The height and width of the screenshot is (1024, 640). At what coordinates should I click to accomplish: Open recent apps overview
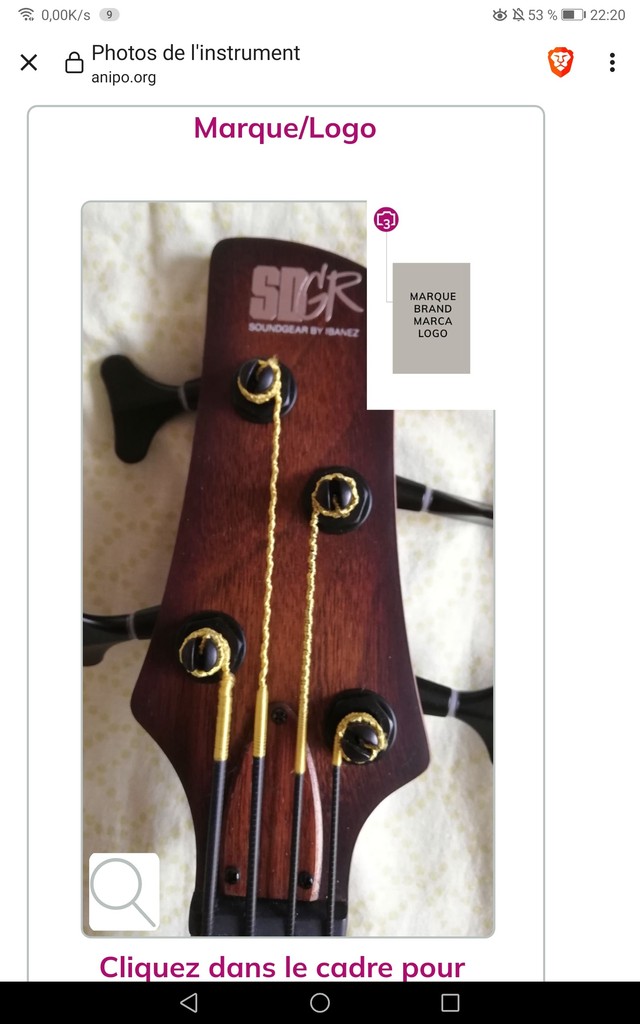[450, 1002]
